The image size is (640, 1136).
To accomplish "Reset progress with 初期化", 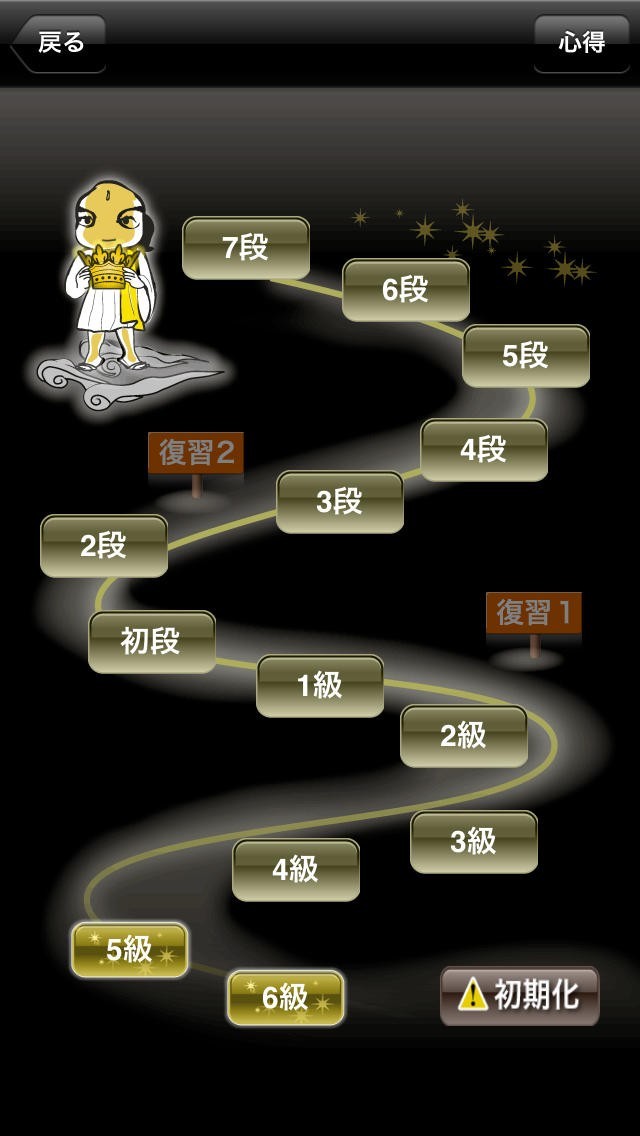I will (x=520, y=995).
